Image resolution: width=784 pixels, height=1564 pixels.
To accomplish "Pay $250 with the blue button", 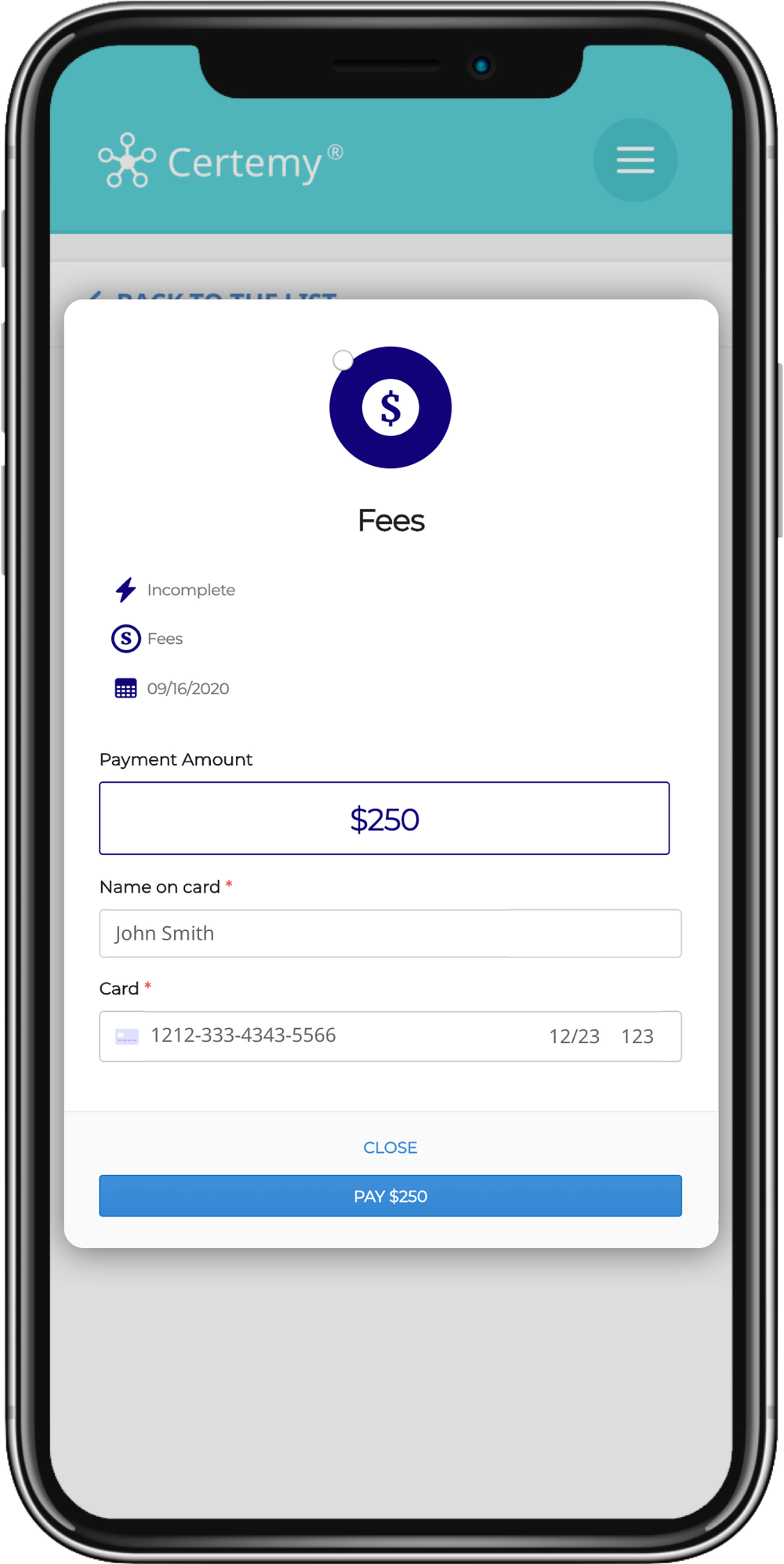I will (x=390, y=1196).
